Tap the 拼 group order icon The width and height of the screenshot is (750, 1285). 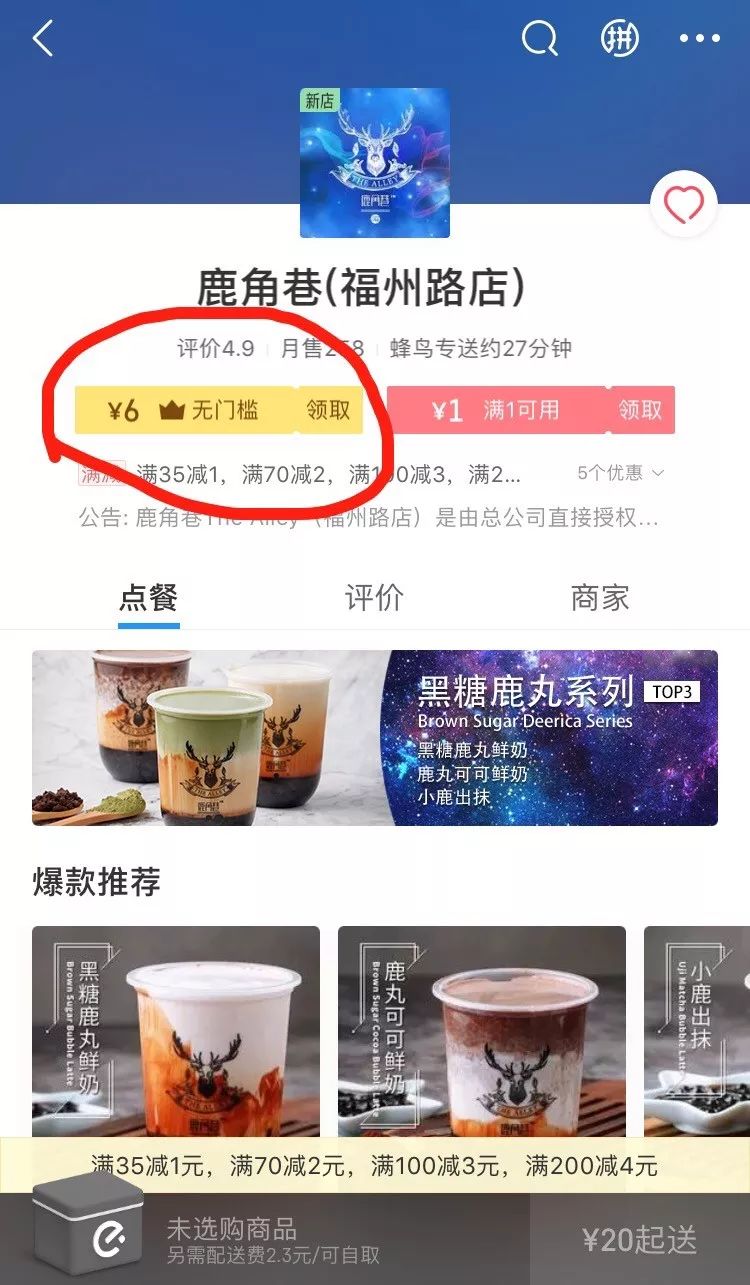pyautogui.click(x=620, y=40)
